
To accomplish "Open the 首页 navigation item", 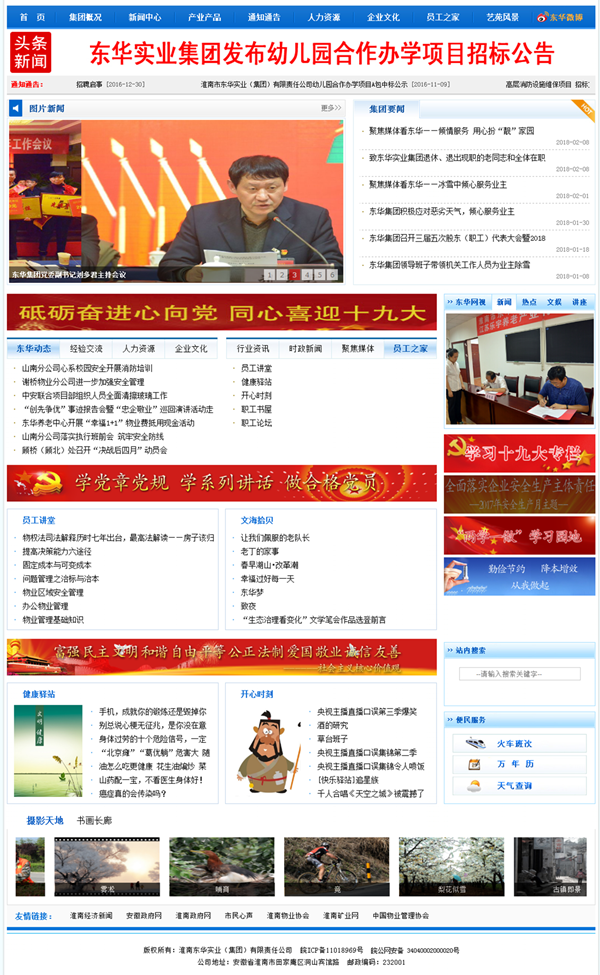I will tap(32, 17).
